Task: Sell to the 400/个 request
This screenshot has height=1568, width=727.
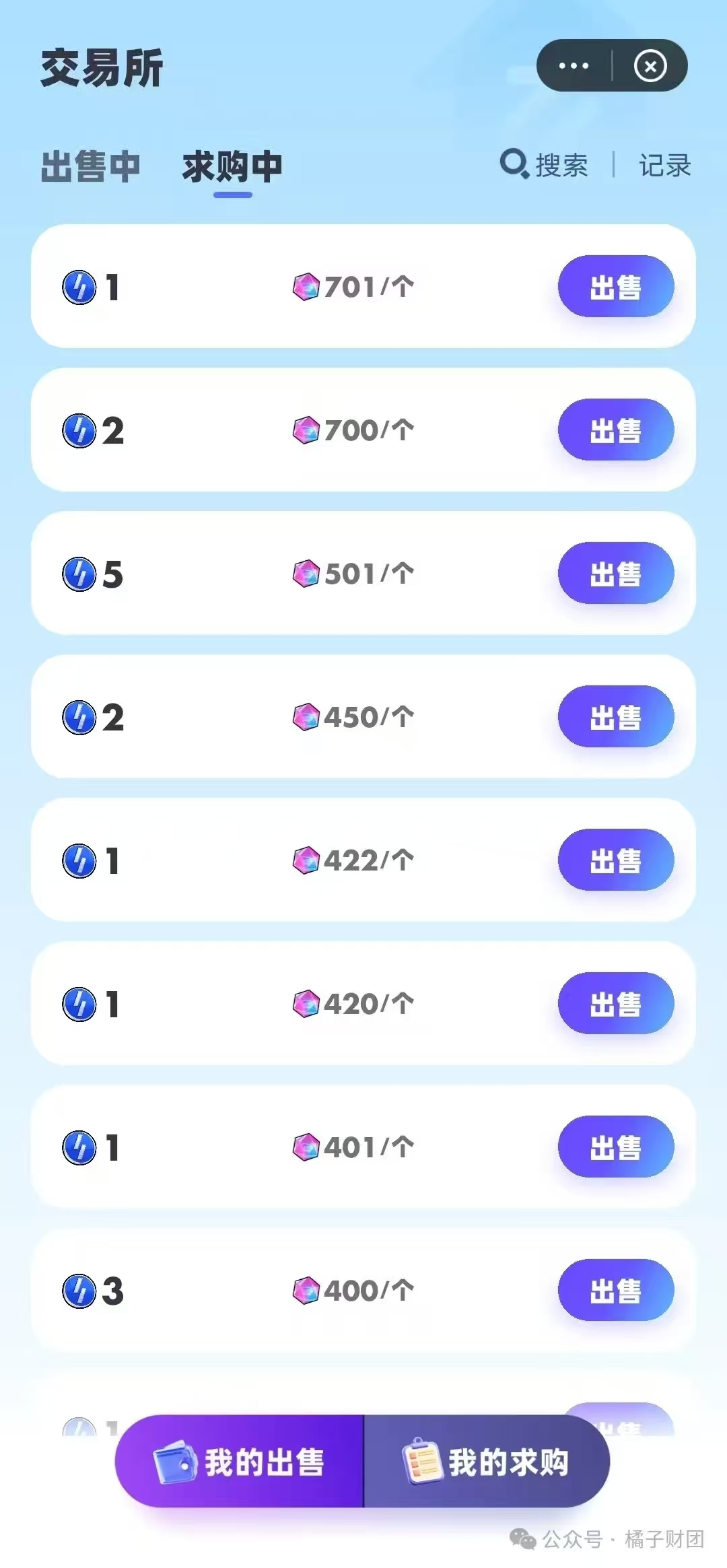Action: point(615,1291)
